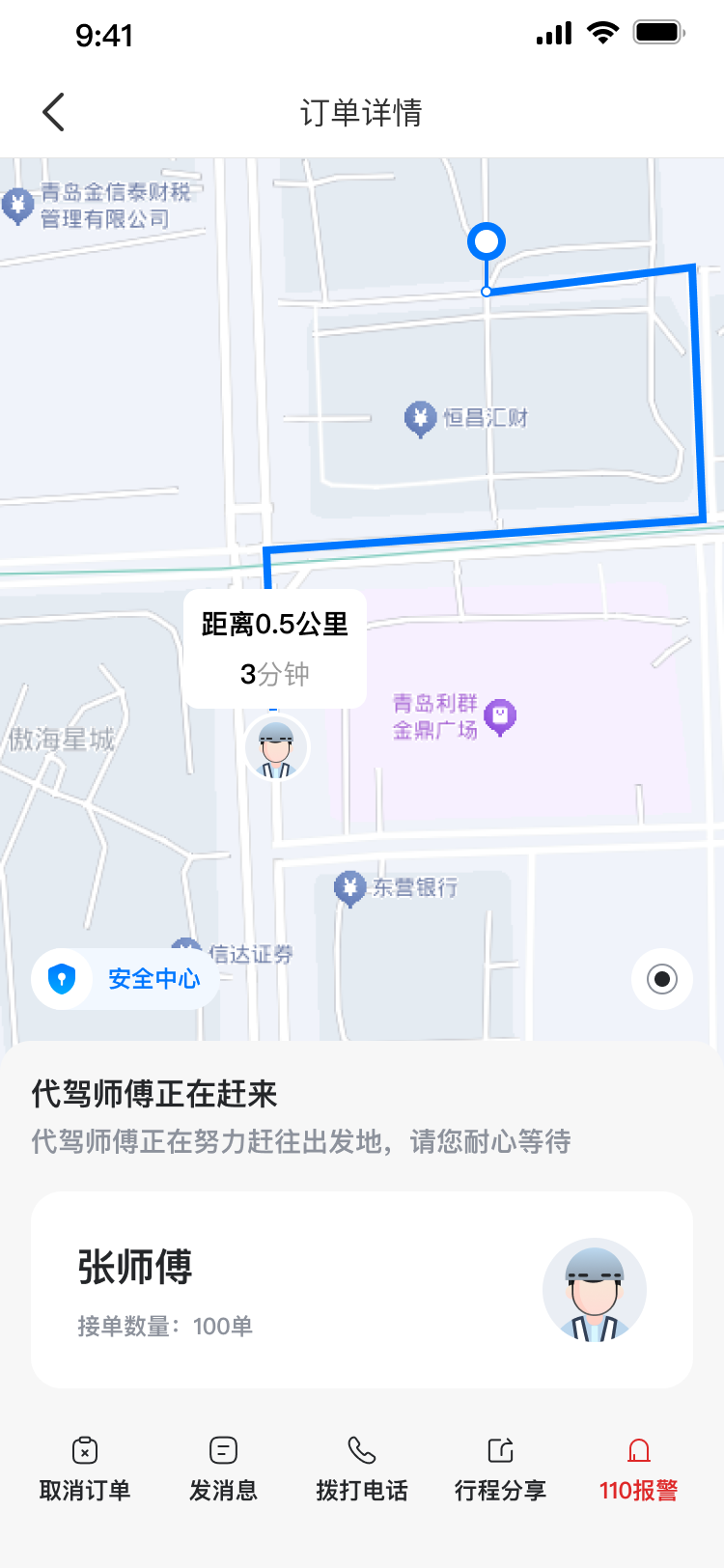Call the driver with 拨打电话

click(362, 1470)
